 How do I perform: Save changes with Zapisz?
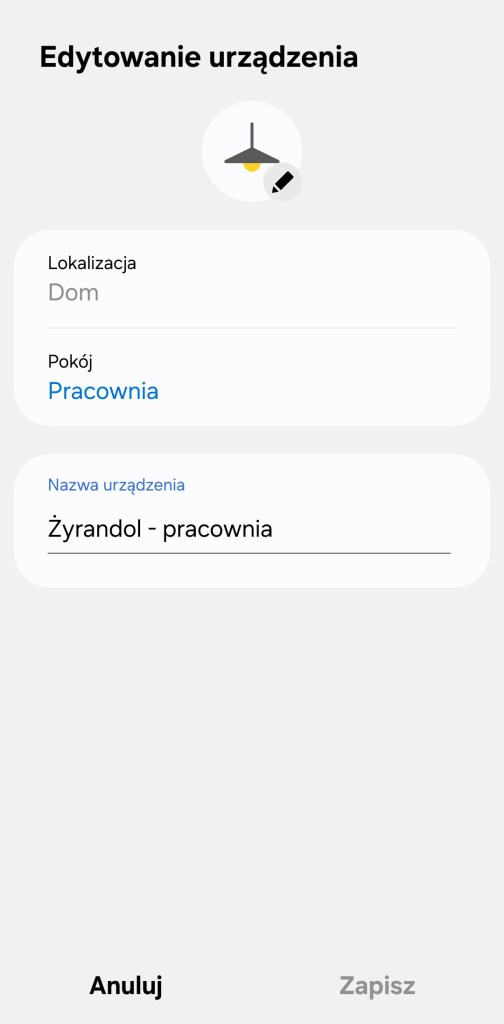coord(377,985)
